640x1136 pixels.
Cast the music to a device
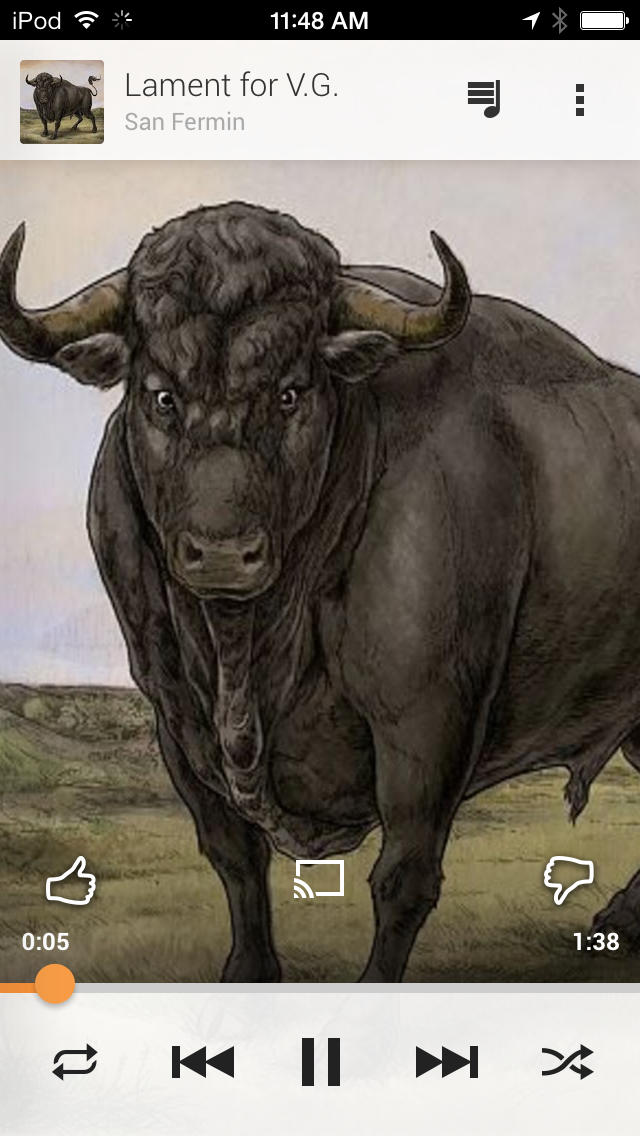(319, 879)
